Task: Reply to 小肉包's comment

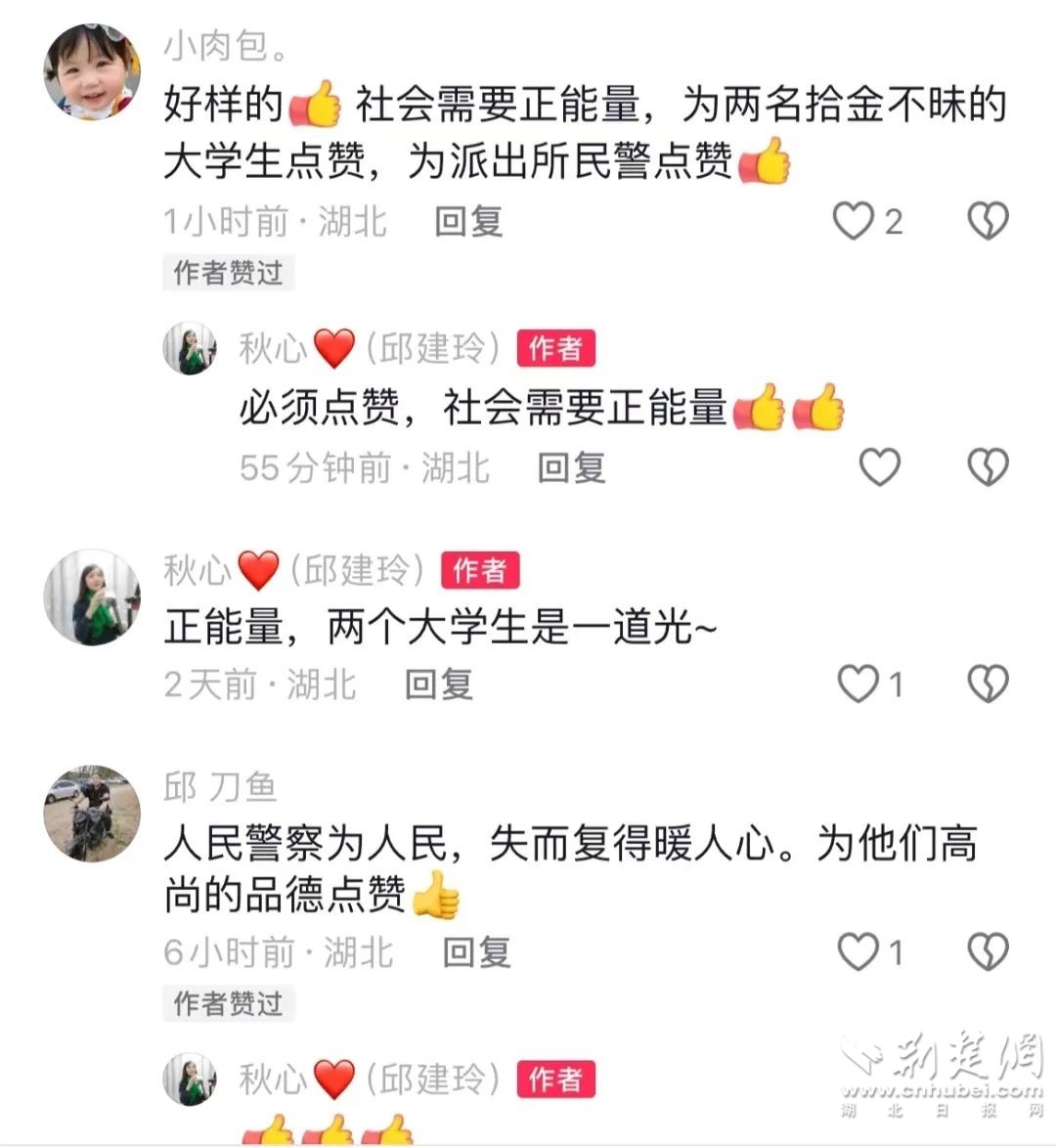Action: click(x=468, y=222)
